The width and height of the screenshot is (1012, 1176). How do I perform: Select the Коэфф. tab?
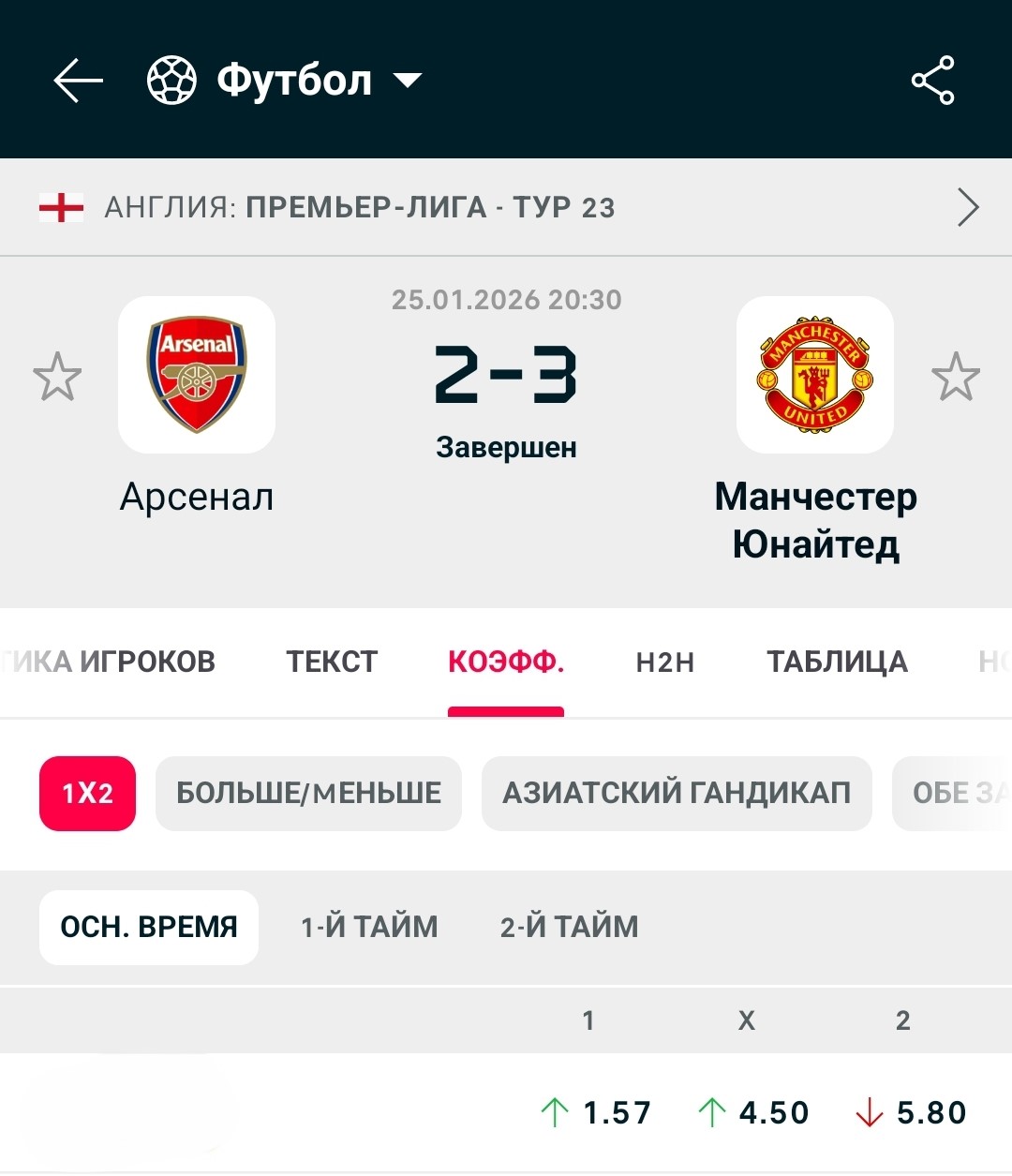[x=506, y=662]
